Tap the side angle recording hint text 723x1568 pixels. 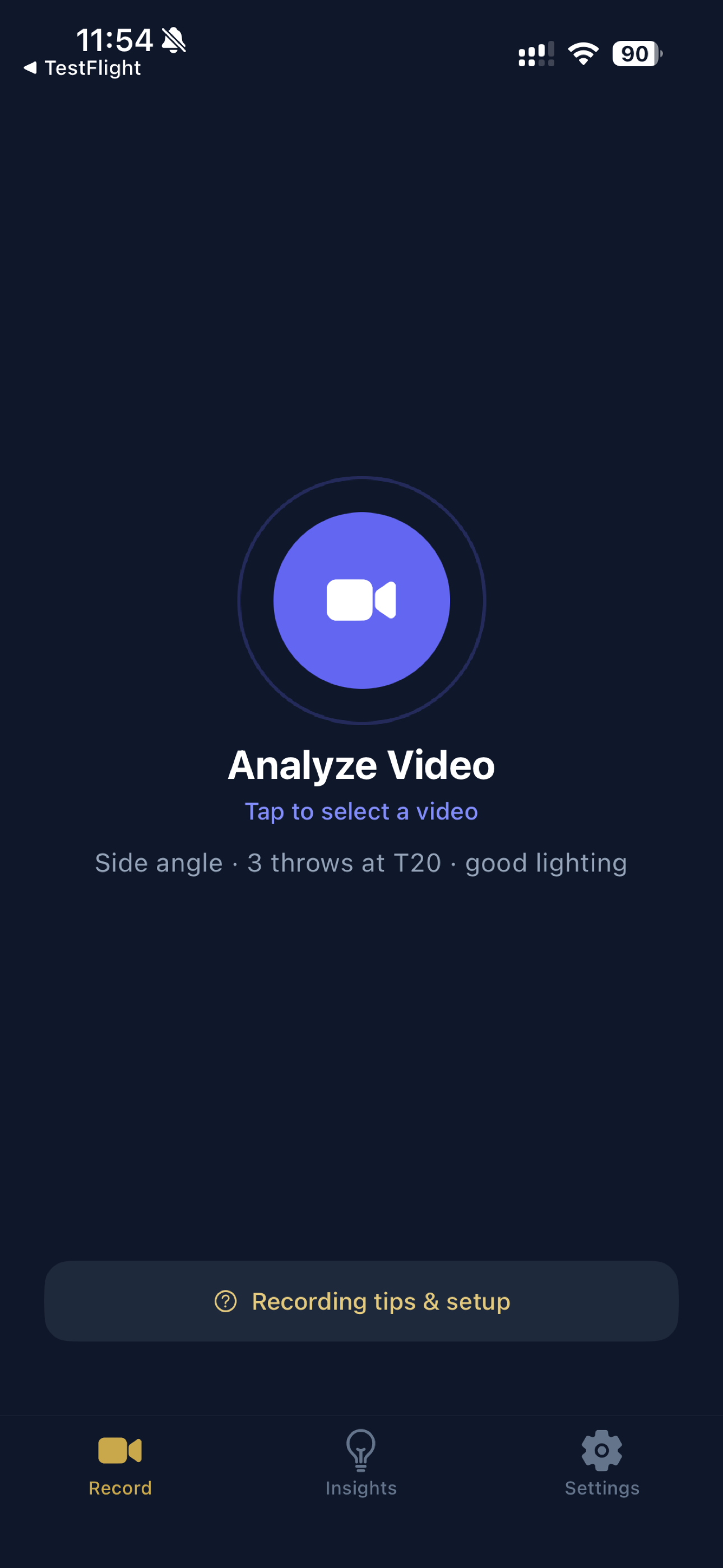(361, 863)
